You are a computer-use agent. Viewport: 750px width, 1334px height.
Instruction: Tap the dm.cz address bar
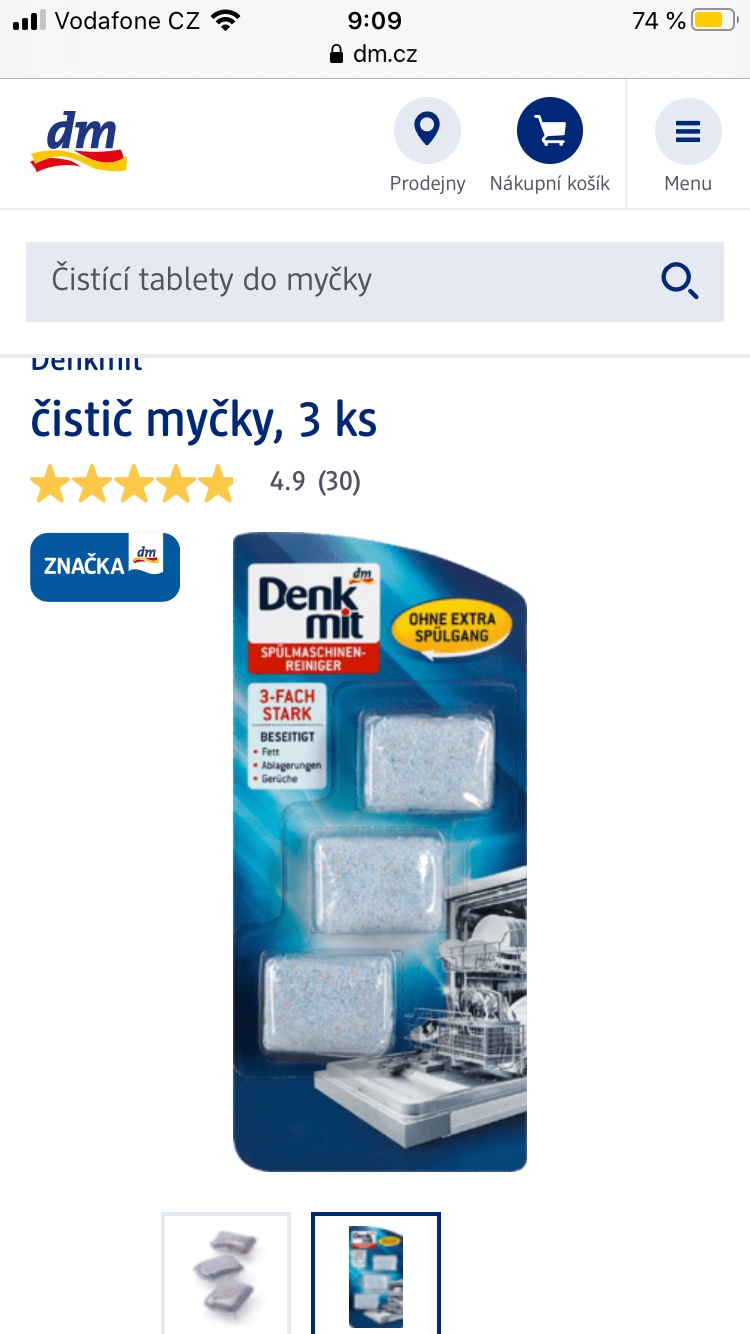pos(374,54)
